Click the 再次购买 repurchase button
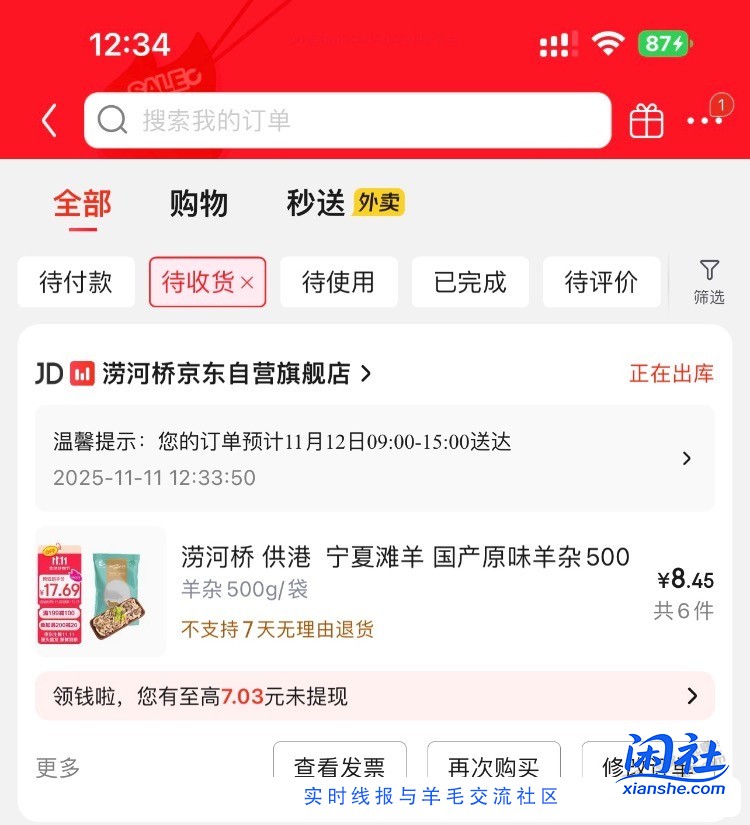This screenshot has height=825, width=750. pos(494,765)
